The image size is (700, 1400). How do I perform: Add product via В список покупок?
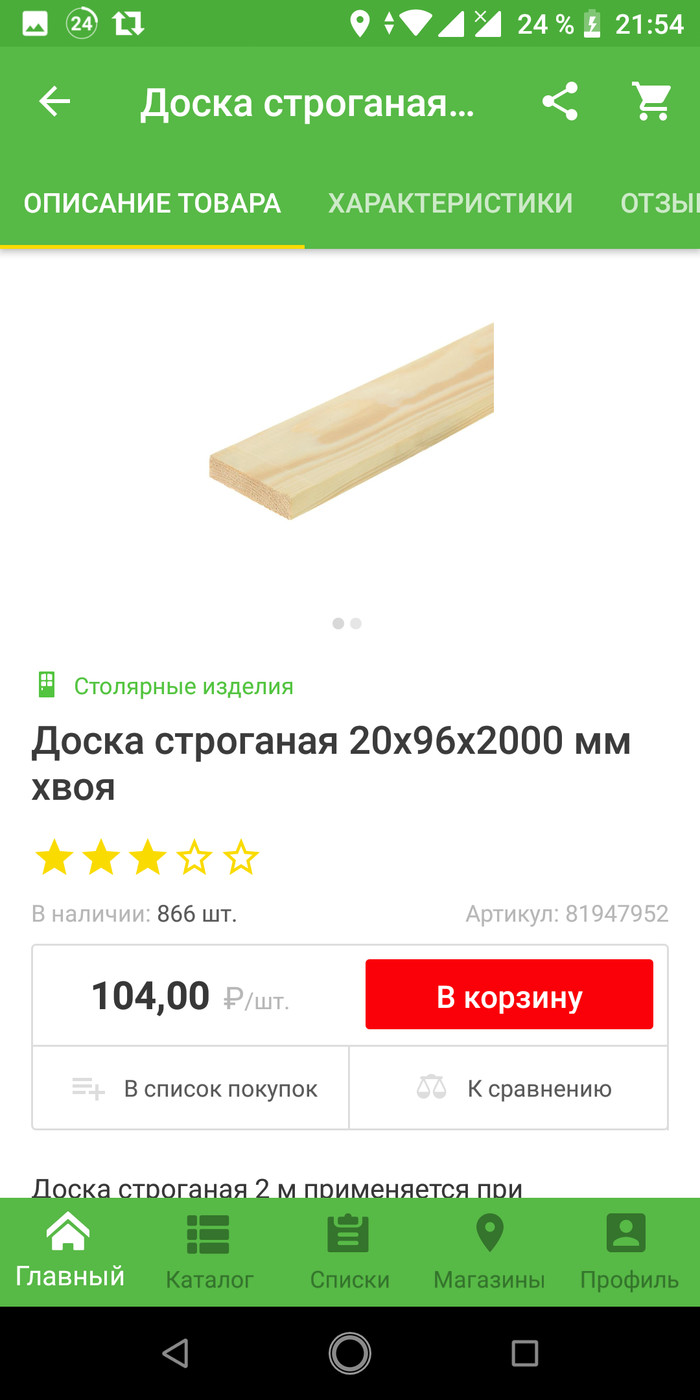click(x=191, y=1089)
